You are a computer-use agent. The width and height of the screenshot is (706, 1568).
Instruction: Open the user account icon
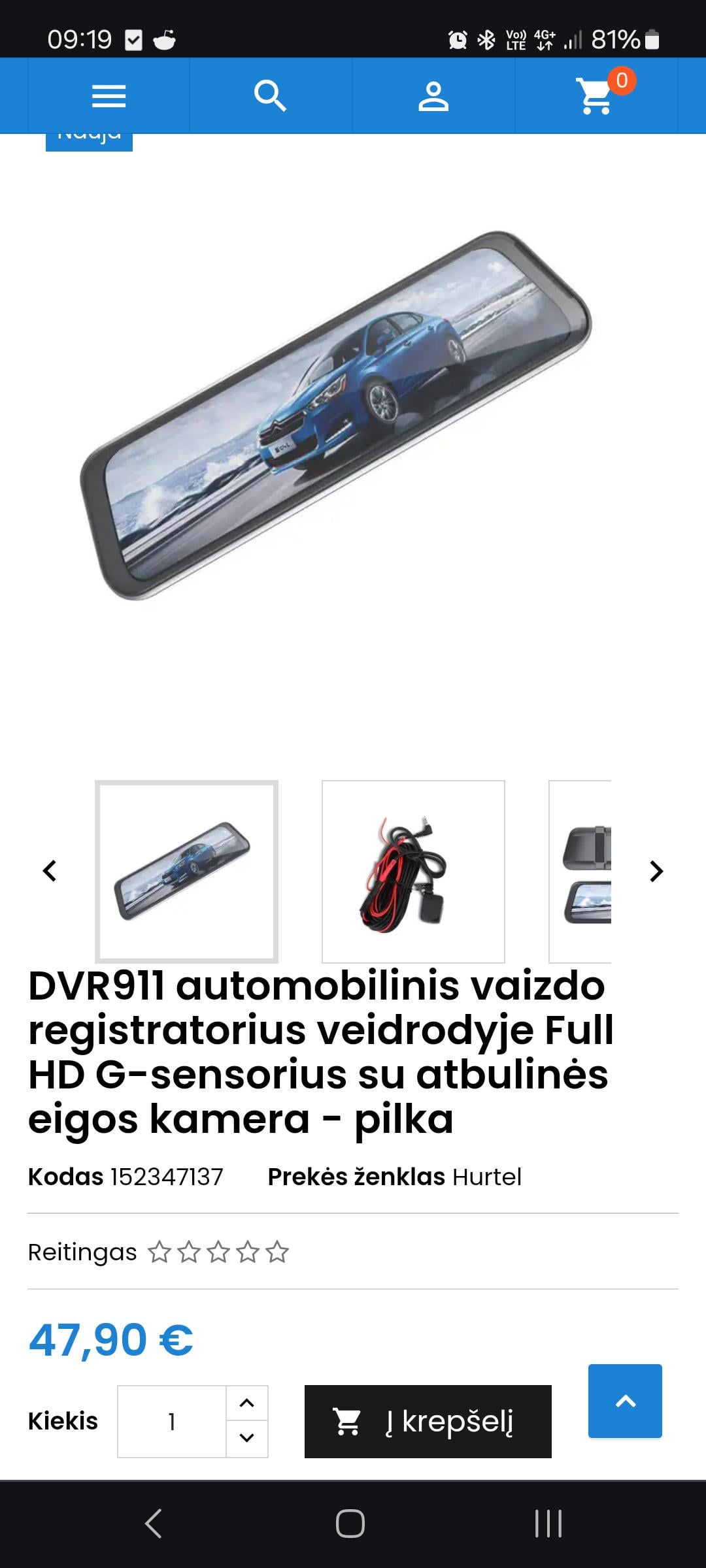coord(433,96)
